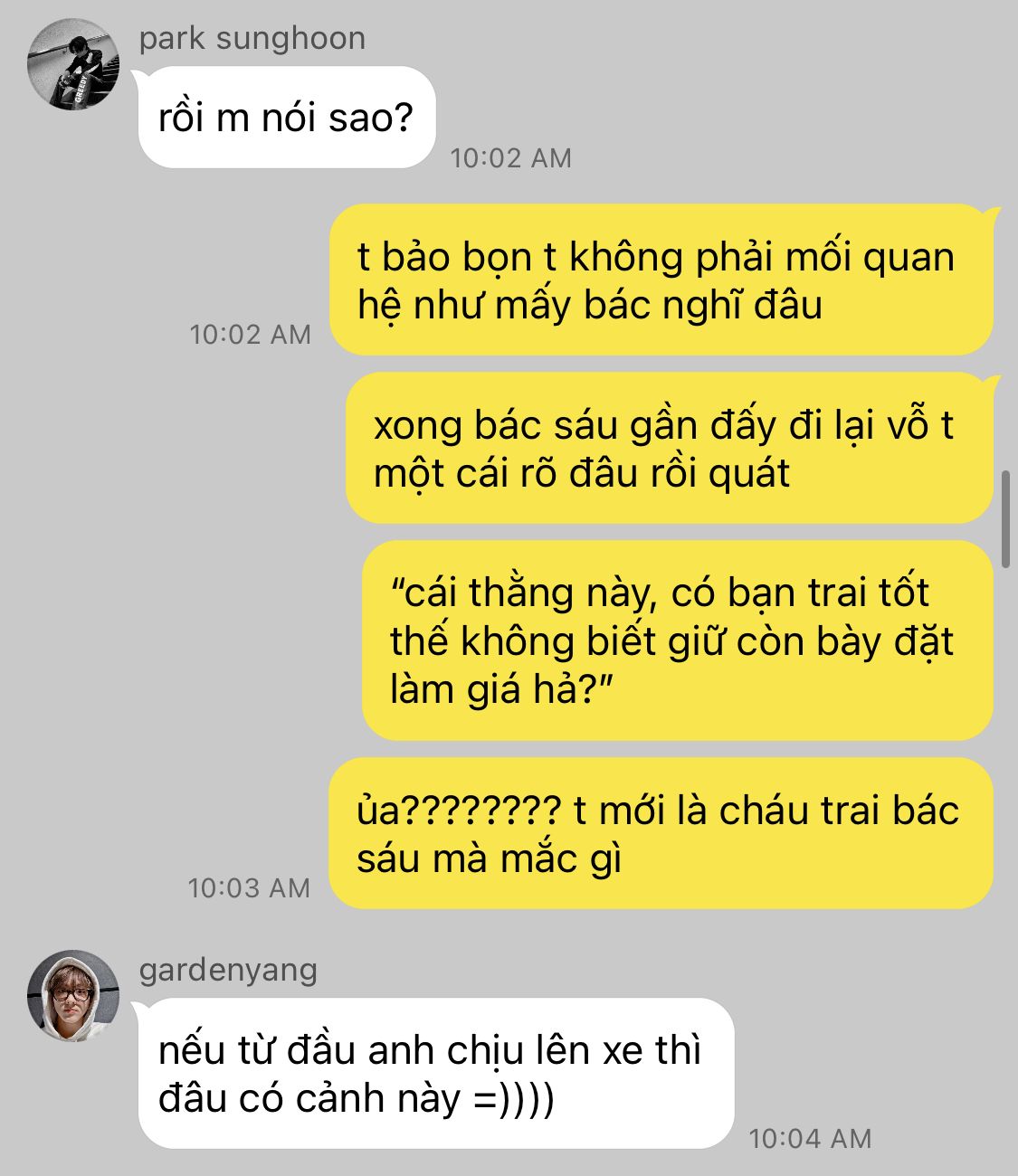
Task: Open gardenyang's profile avatar
Action: pyautogui.click(x=73, y=996)
